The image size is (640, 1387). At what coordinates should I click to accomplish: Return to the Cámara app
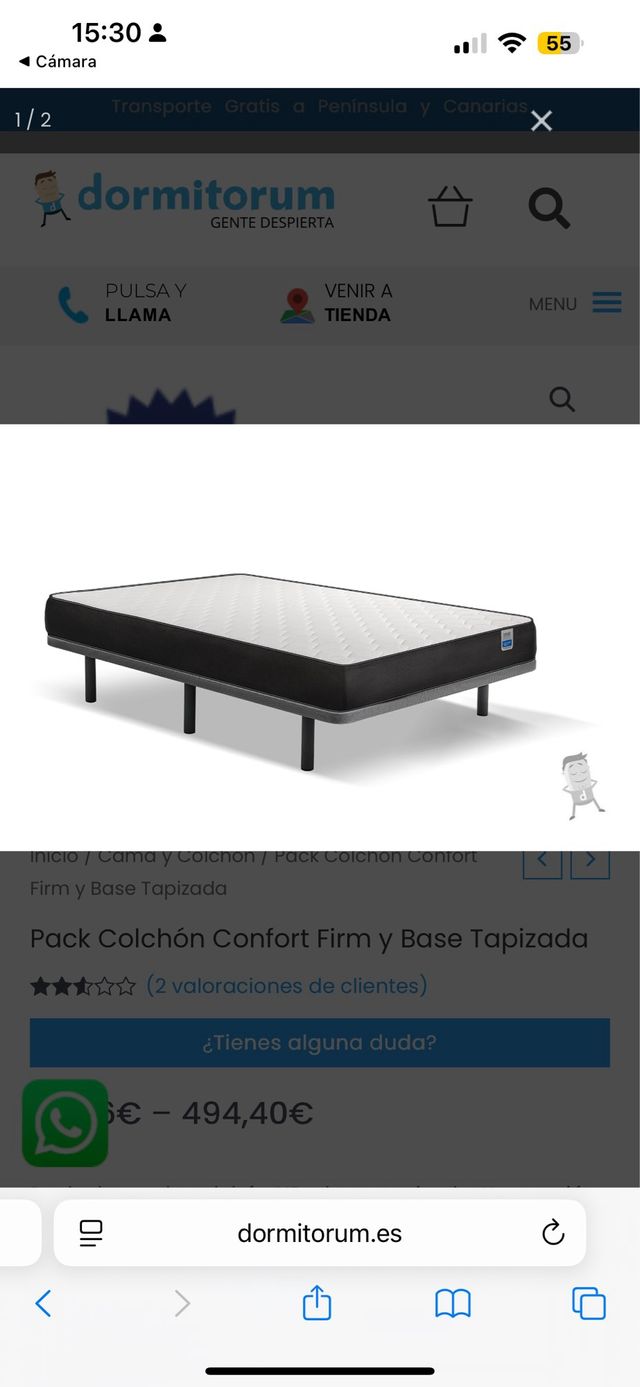point(58,61)
